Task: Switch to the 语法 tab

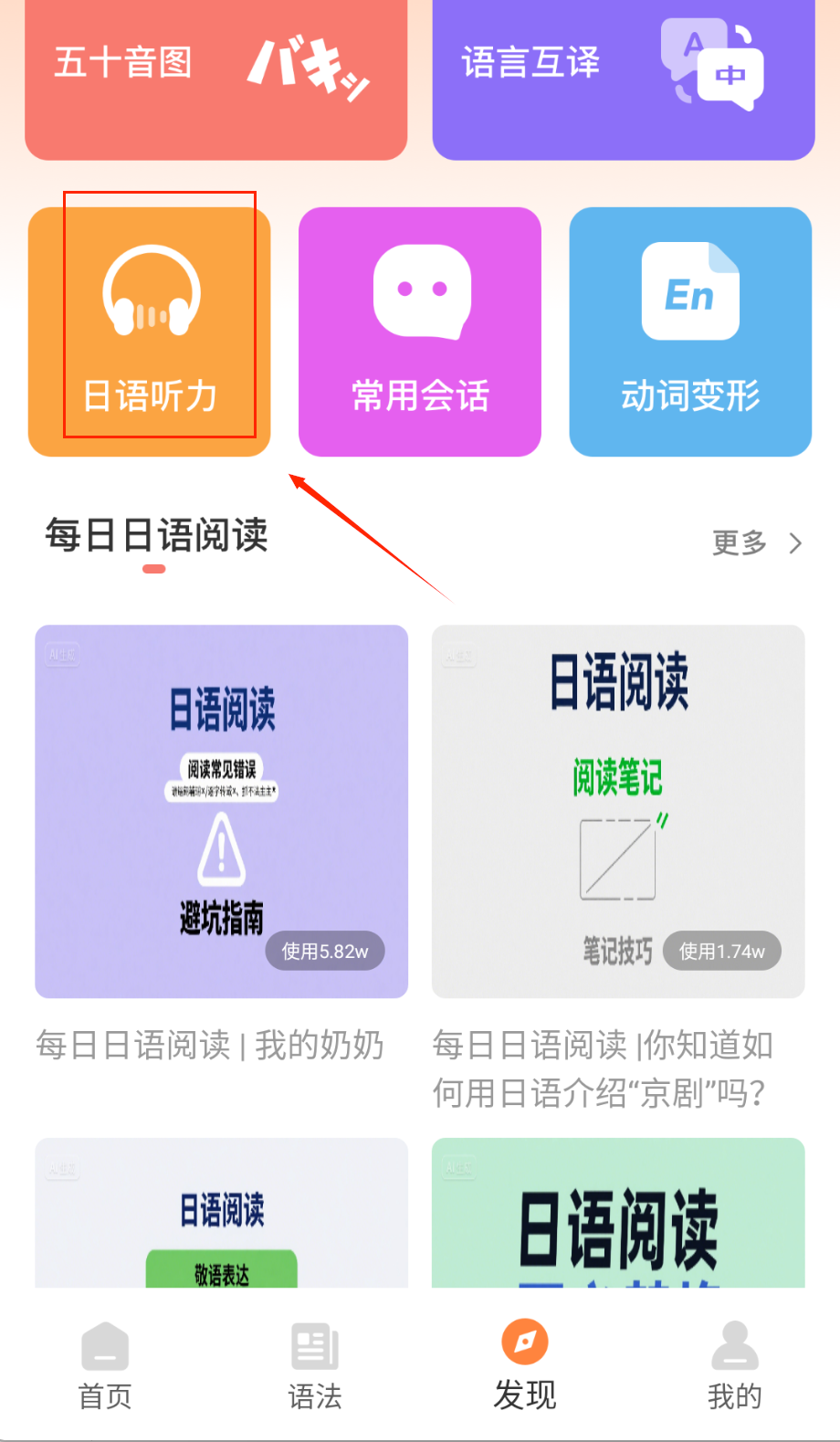Action: click(x=315, y=1365)
